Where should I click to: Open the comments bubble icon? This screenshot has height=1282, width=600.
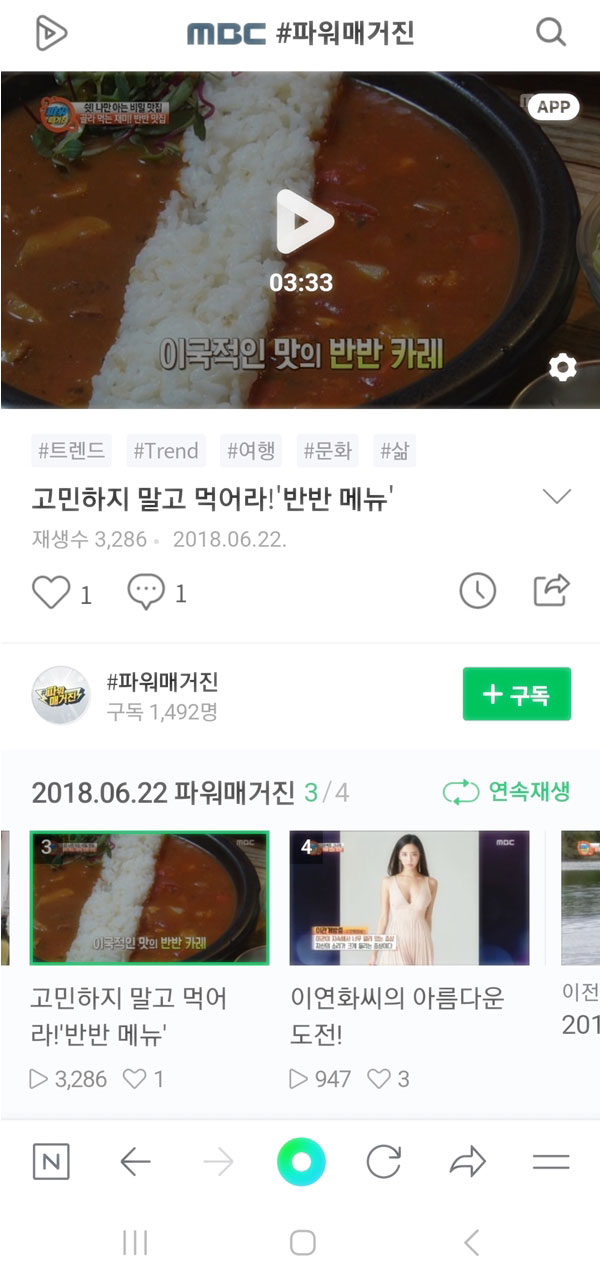click(146, 593)
